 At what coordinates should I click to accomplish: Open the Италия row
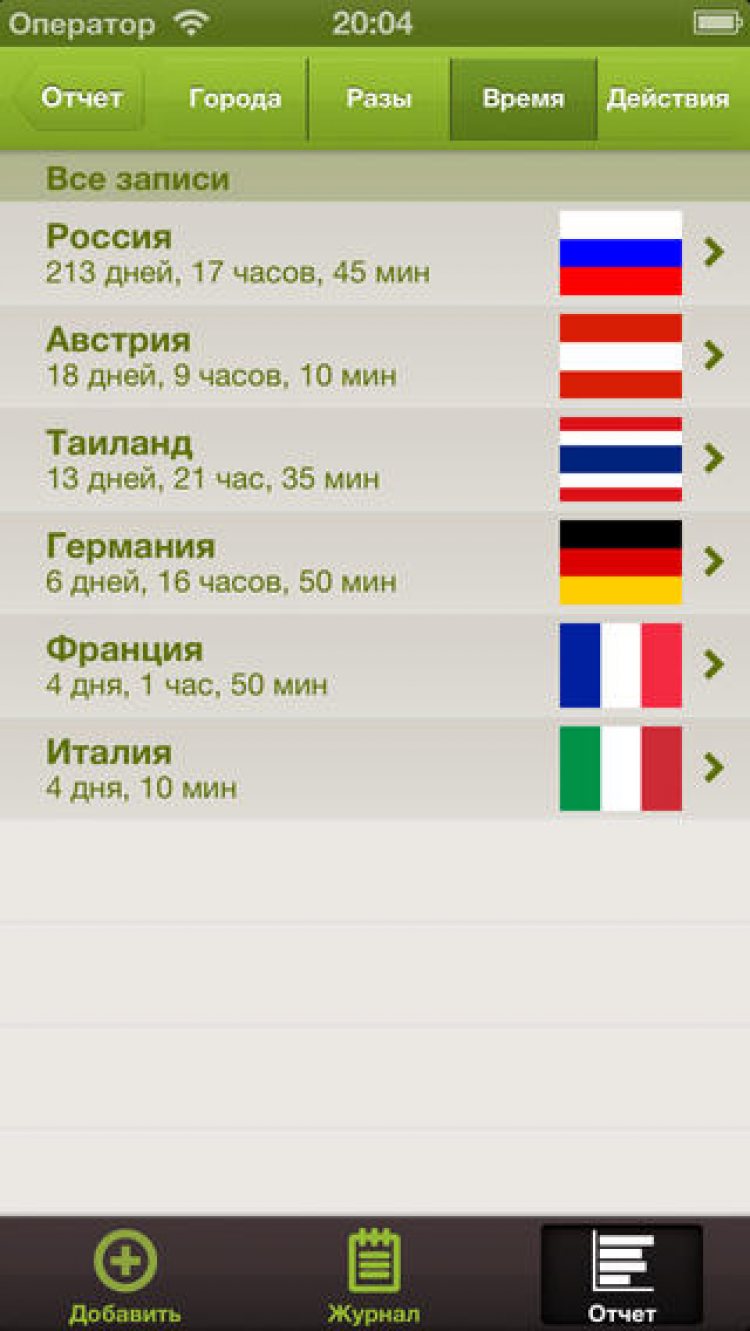click(375, 769)
